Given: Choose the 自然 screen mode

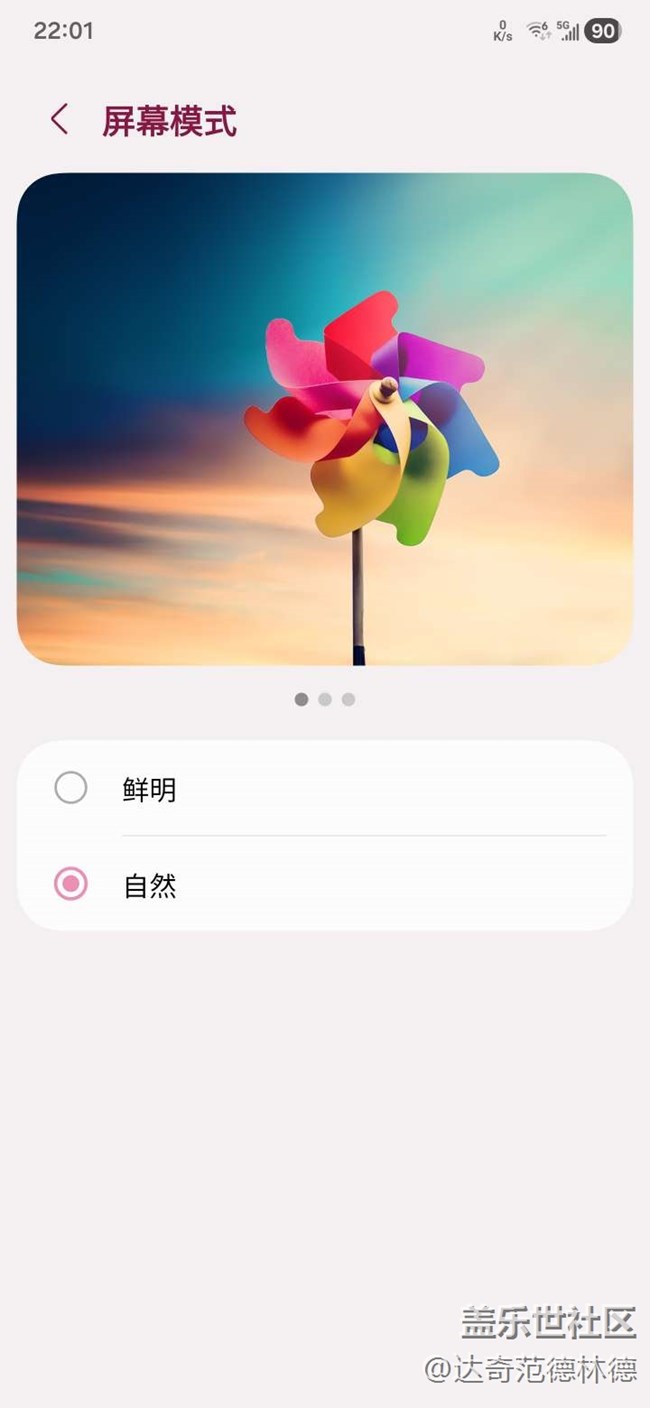Looking at the screenshot, I should 71,884.
